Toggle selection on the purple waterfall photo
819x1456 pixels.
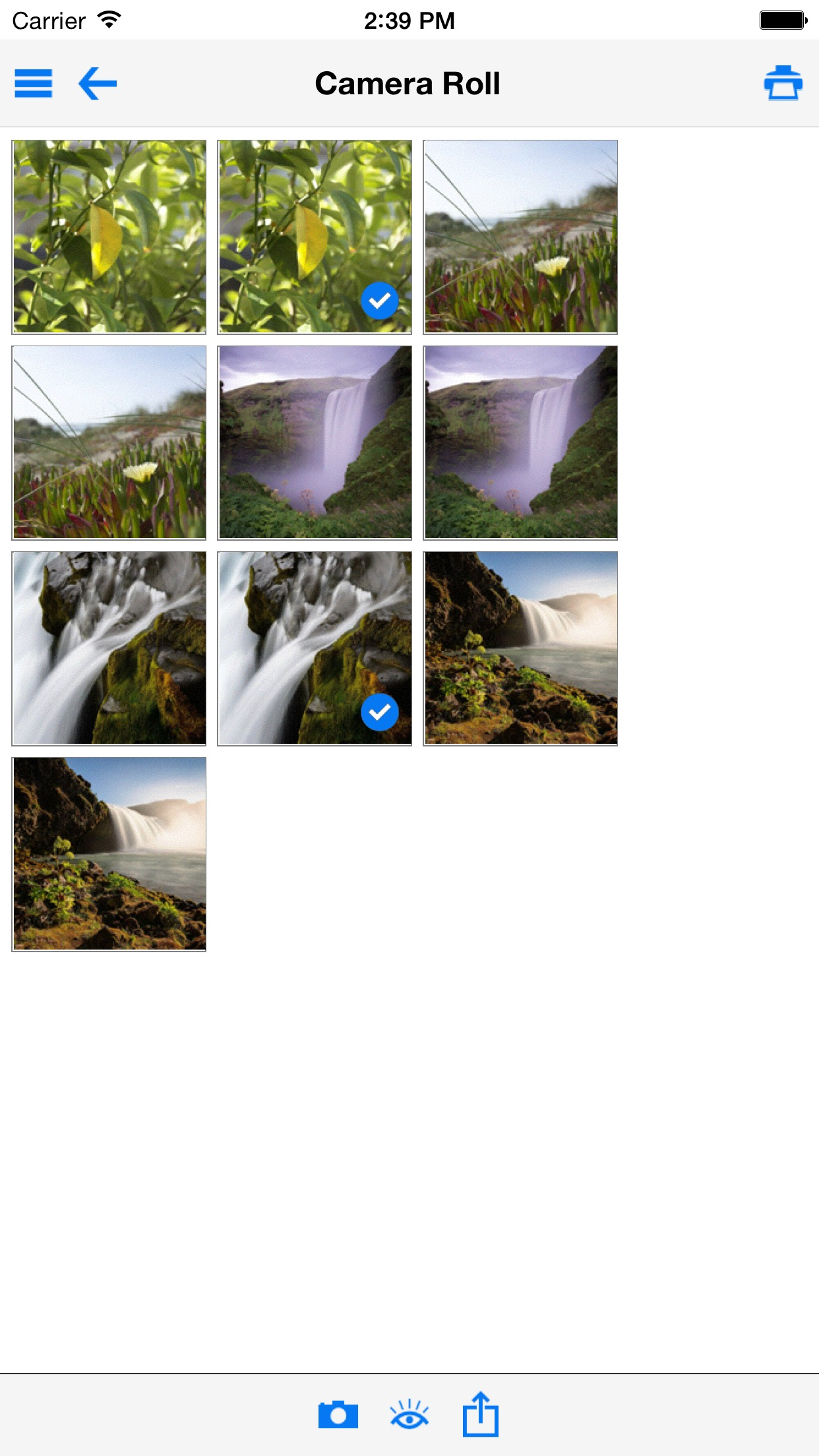(315, 443)
